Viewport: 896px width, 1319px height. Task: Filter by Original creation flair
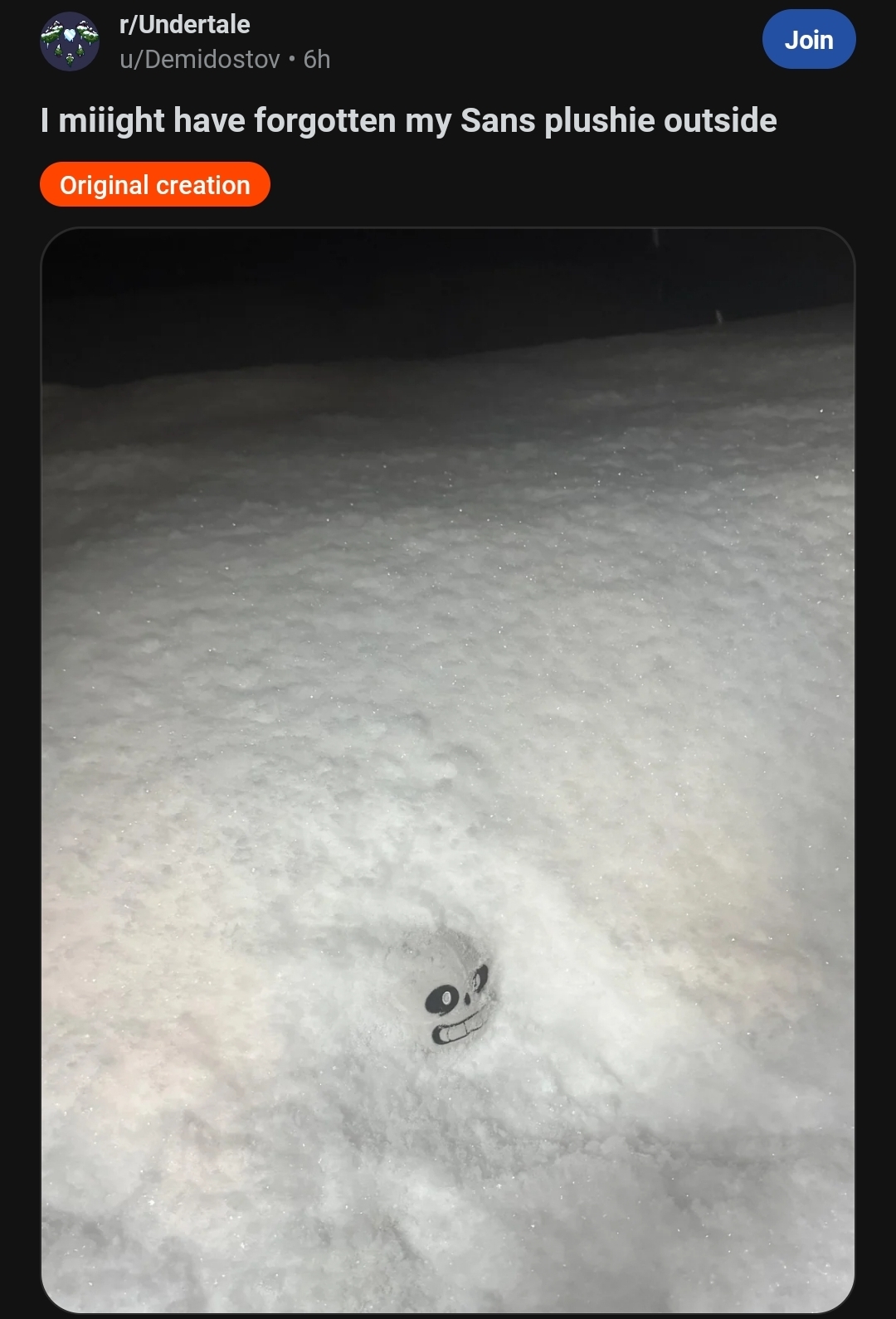[x=155, y=185]
